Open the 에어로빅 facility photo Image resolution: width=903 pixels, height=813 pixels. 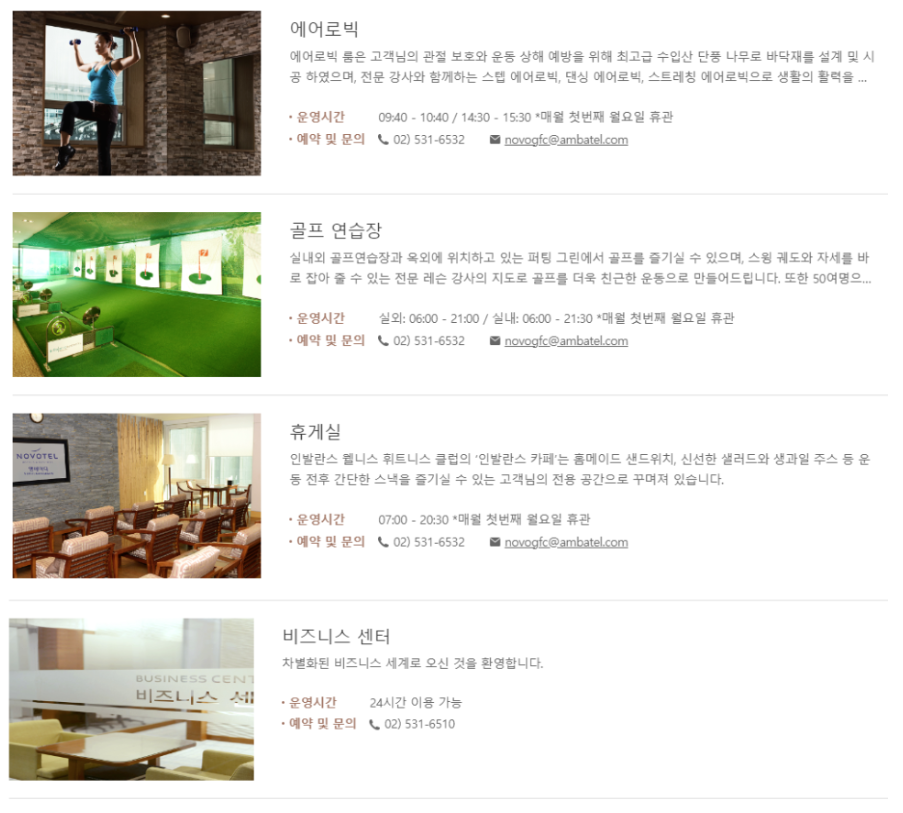click(137, 93)
